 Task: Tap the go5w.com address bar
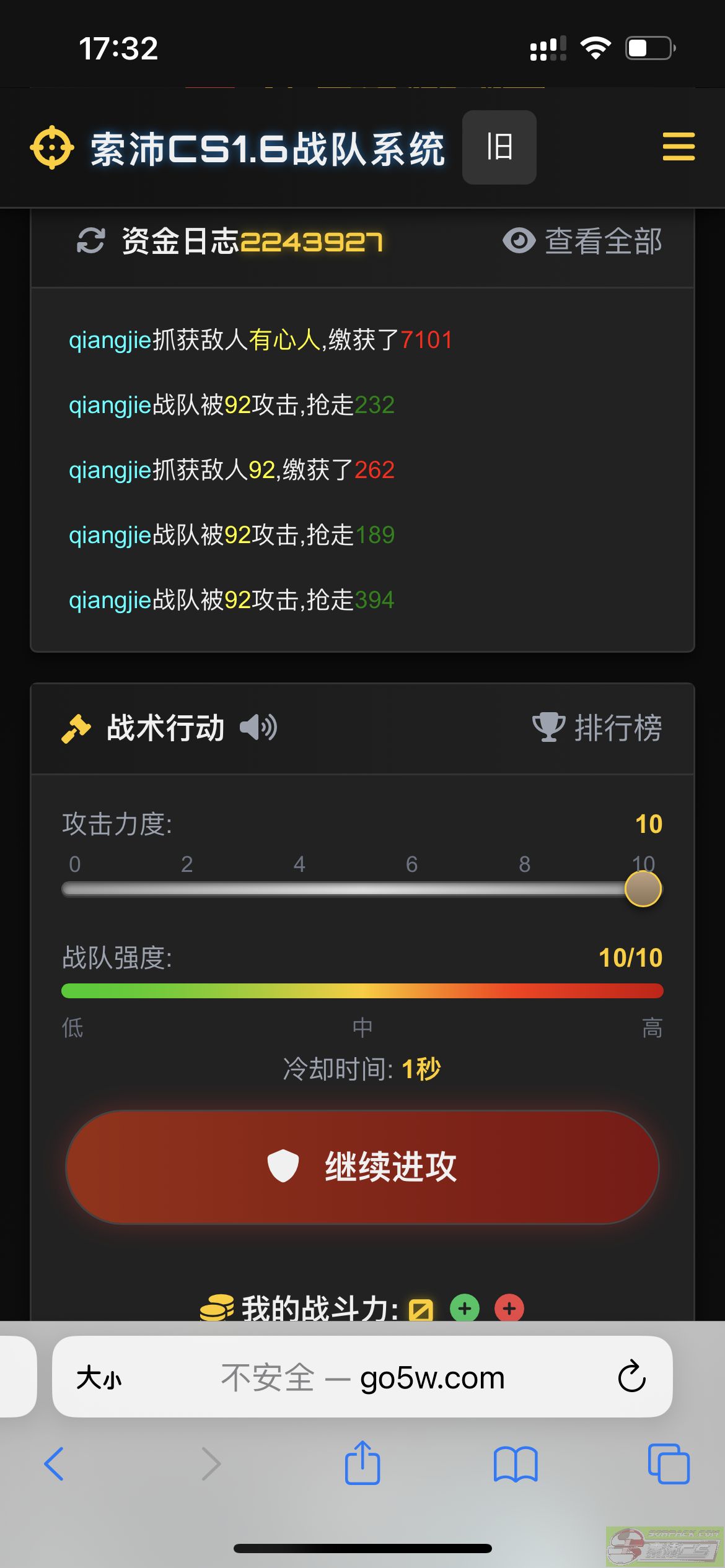[x=362, y=1379]
